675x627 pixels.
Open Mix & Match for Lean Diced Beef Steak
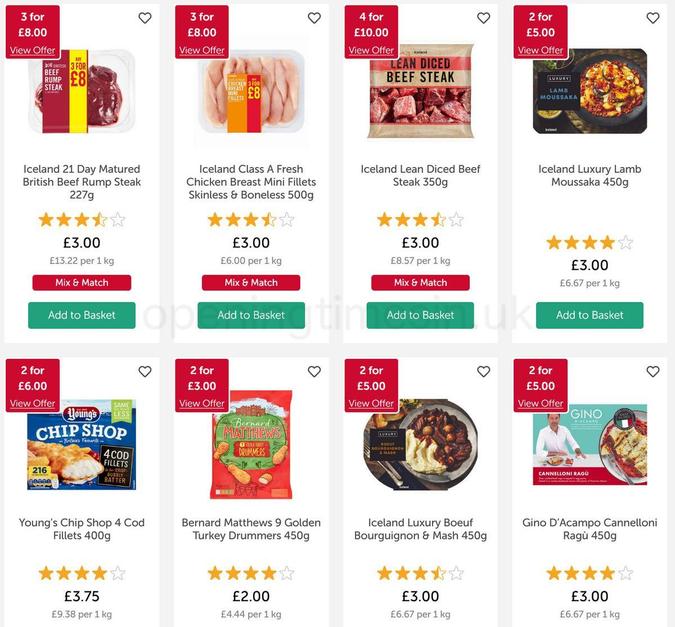tap(420, 283)
